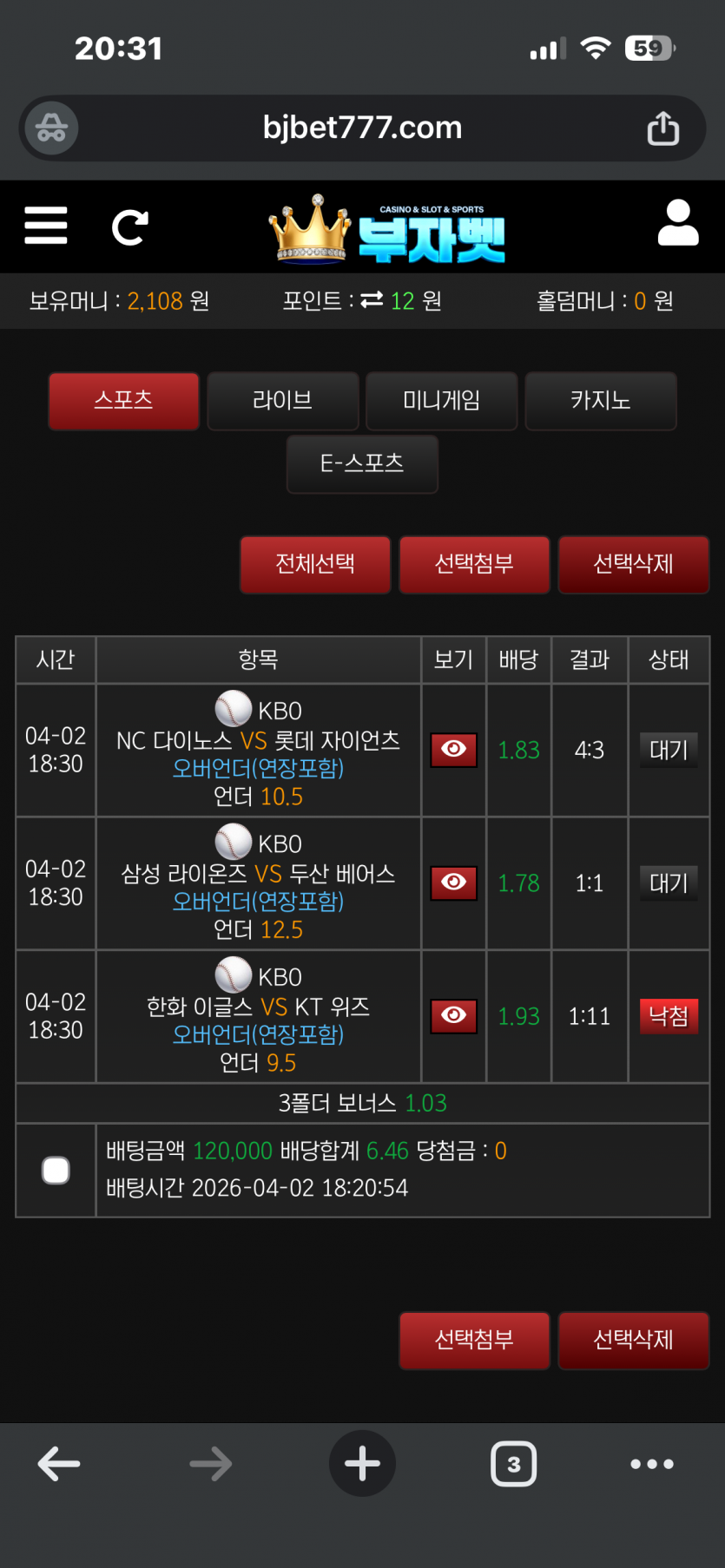The height and width of the screenshot is (1568, 725).
Task: Switch to the E-스포츠 tab
Action: 362,464
